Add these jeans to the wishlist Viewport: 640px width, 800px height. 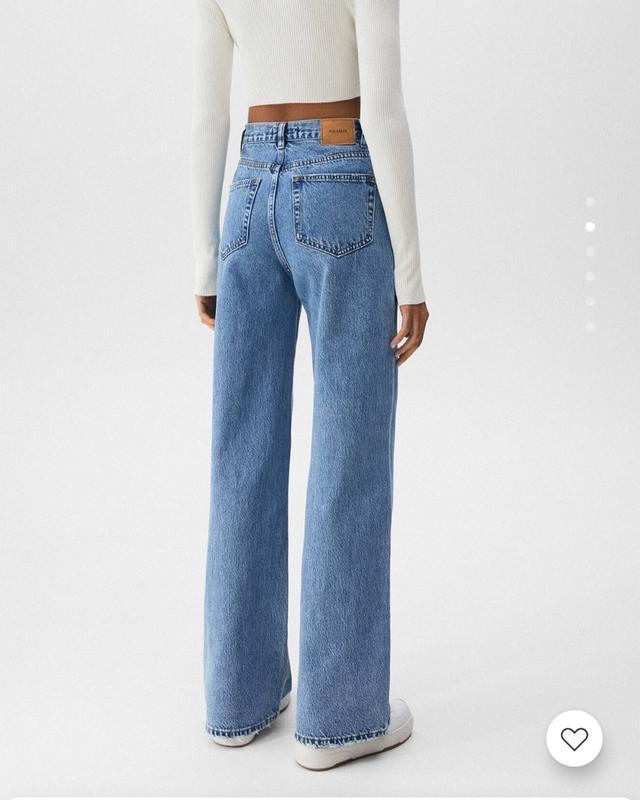point(574,739)
